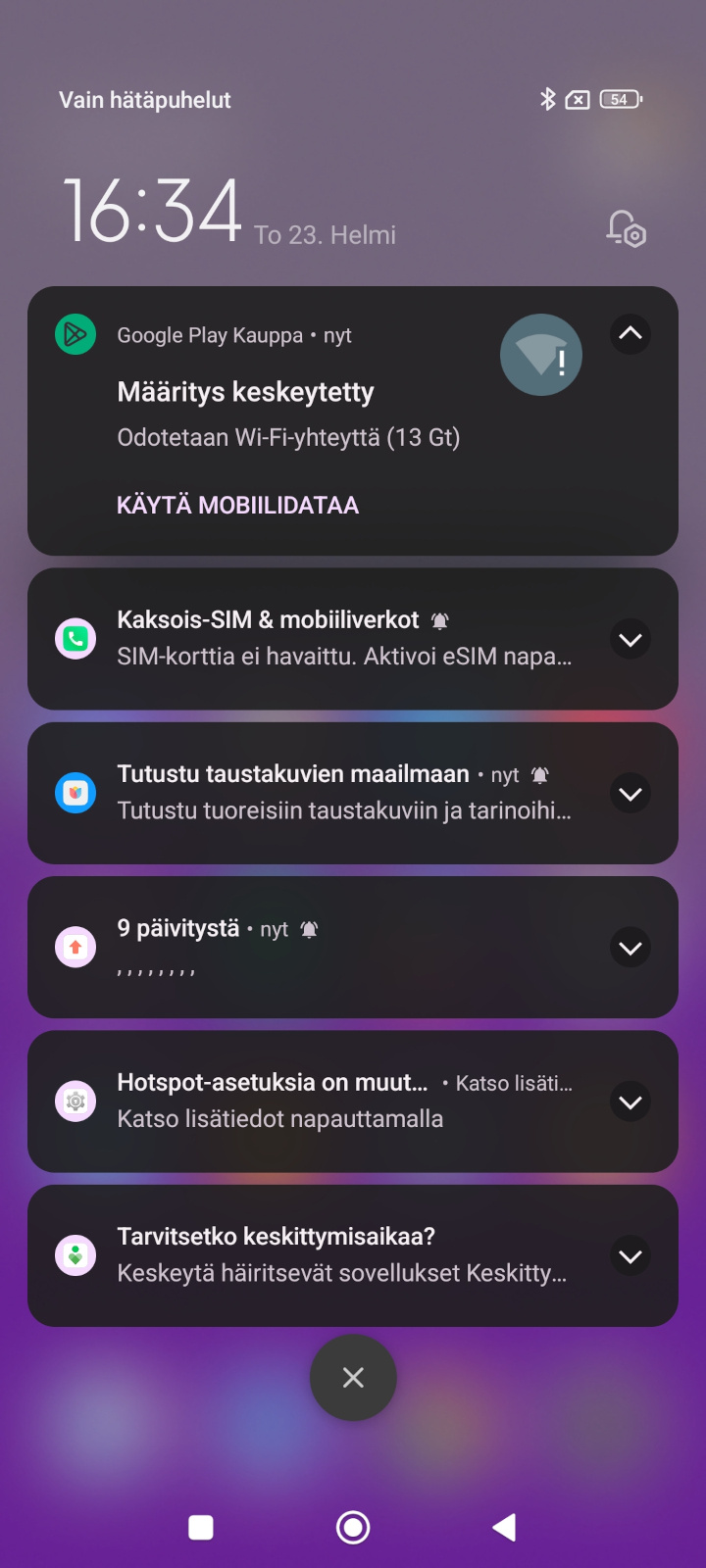Open notification settings icon near the date
This screenshot has height=1568, width=706.
tap(626, 229)
